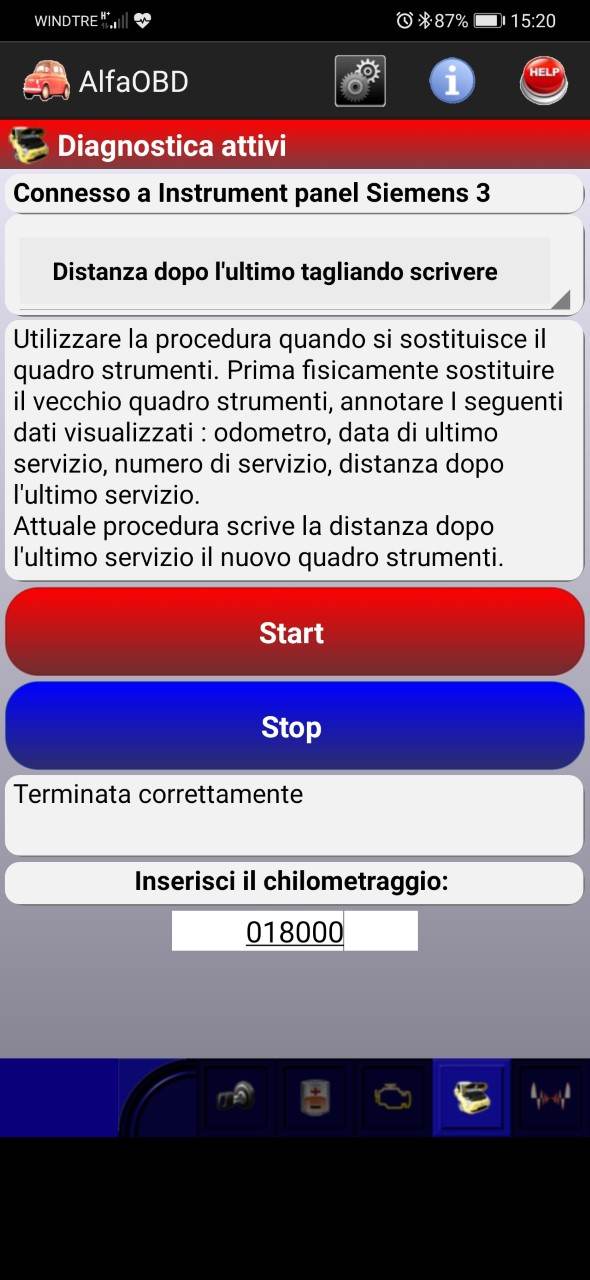Tap the blue Stop button
Image resolution: width=590 pixels, height=1280 pixels.
click(x=294, y=726)
